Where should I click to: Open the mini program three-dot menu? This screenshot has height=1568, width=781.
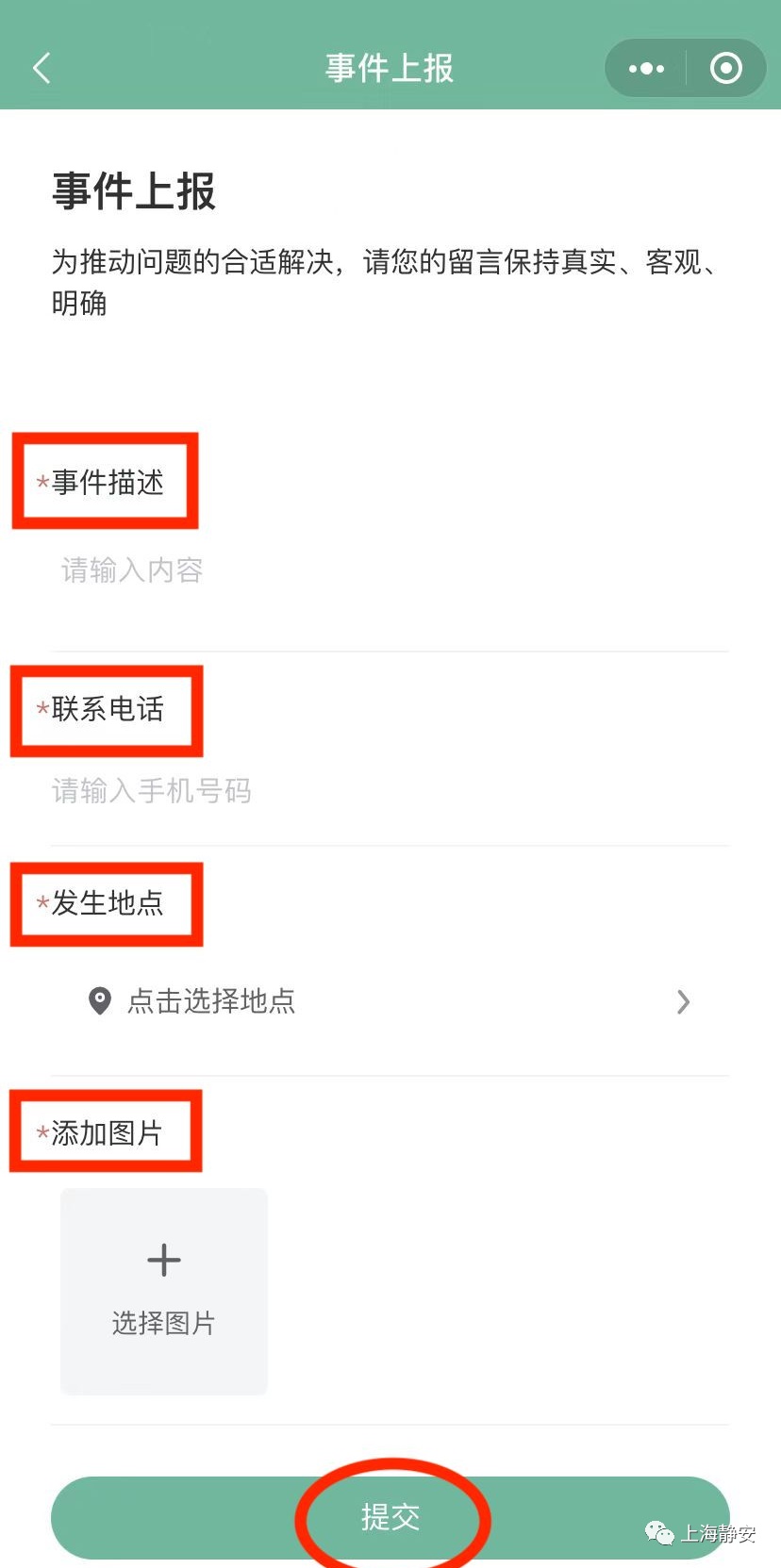(646, 68)
